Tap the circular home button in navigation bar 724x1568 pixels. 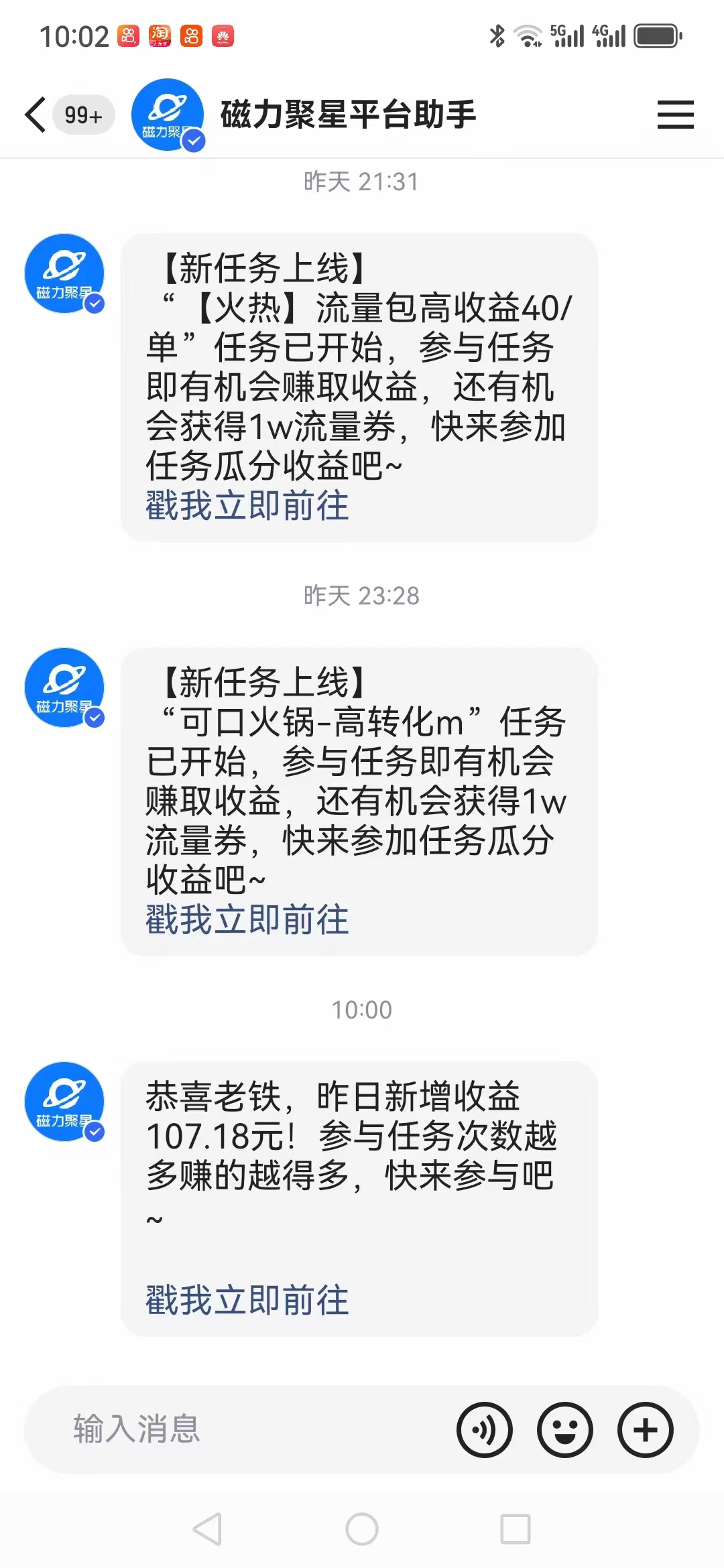[x=362, y=1530]
